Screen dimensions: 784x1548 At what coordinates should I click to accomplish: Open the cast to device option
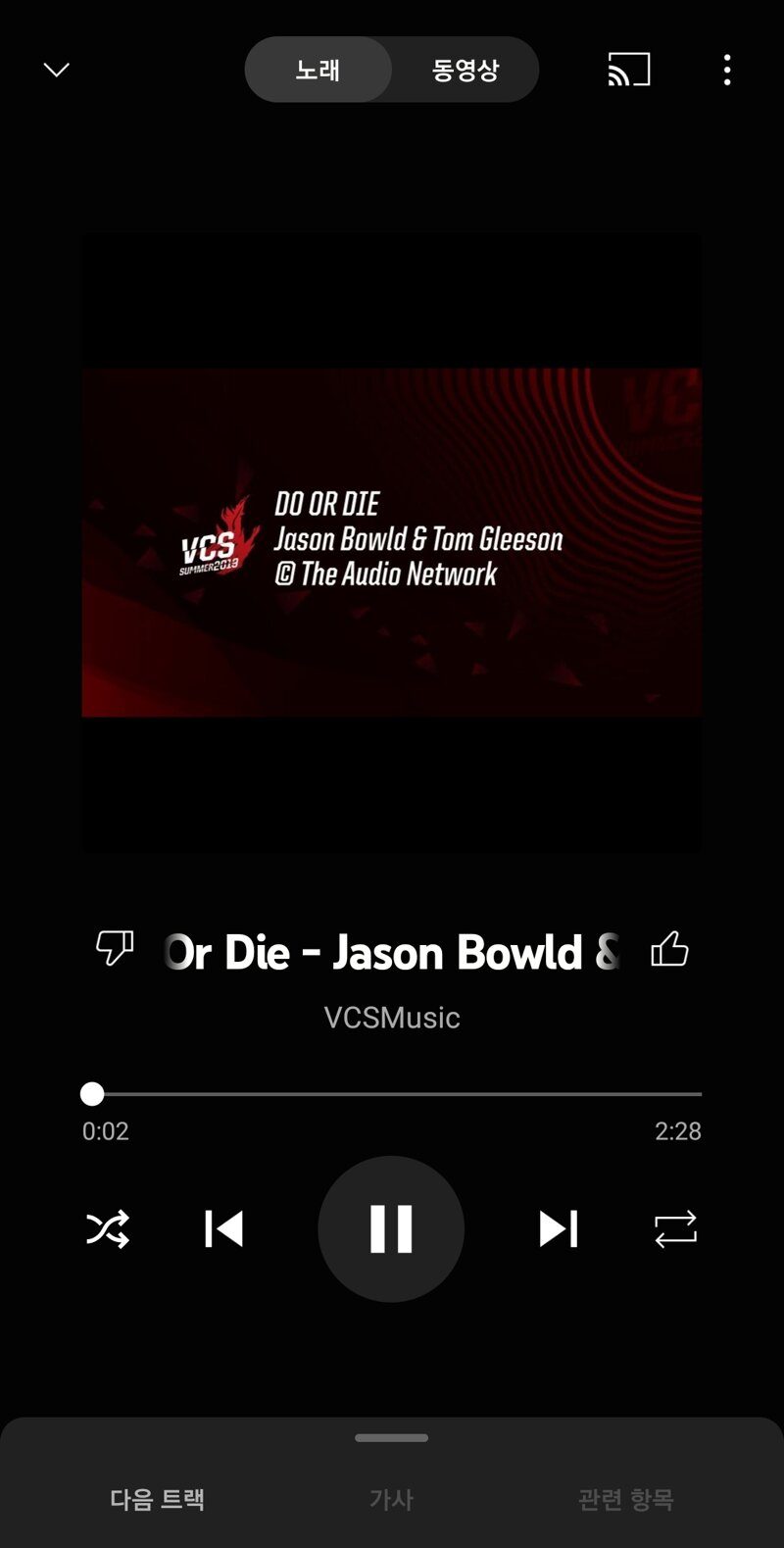pos(629,70)
